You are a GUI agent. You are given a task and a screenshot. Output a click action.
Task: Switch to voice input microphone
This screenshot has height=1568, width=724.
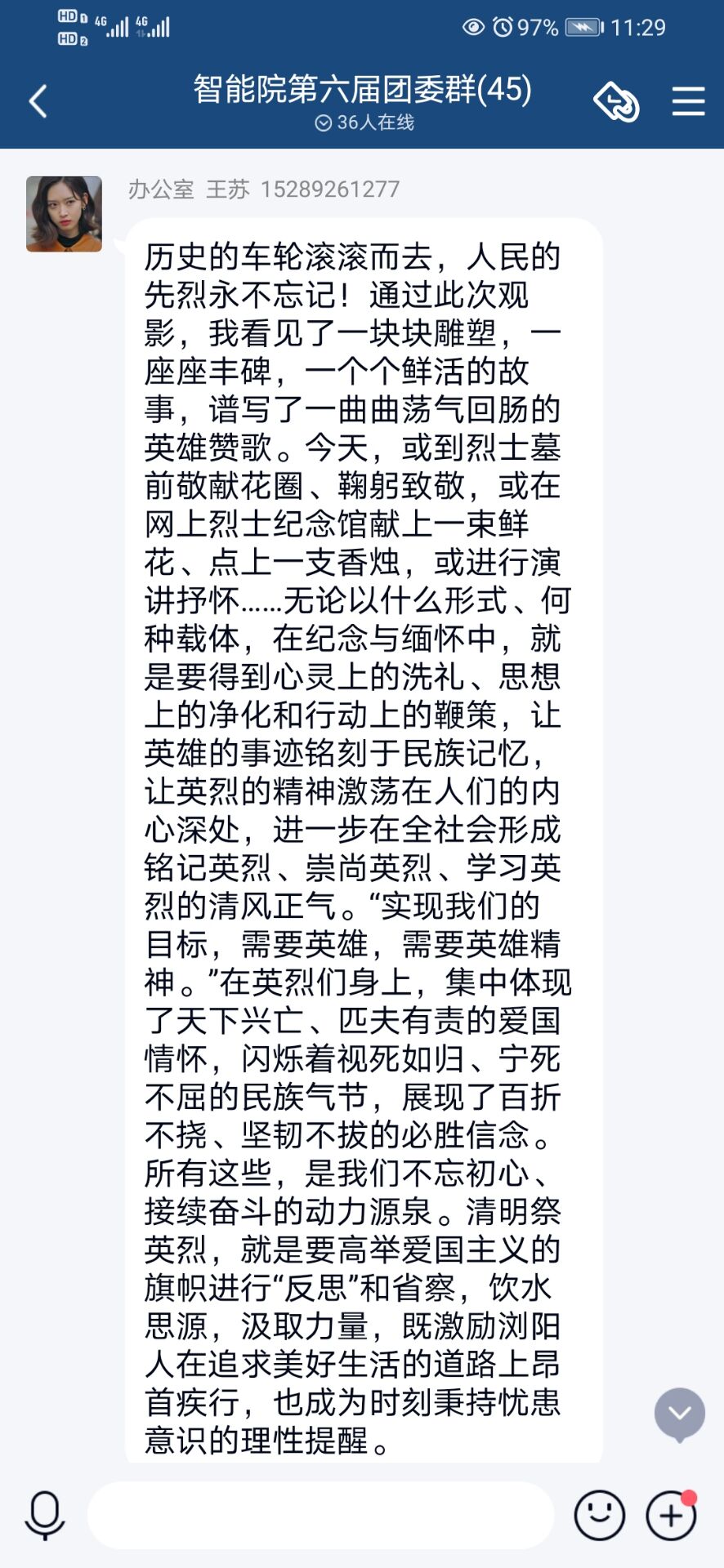click(45, 1515)
